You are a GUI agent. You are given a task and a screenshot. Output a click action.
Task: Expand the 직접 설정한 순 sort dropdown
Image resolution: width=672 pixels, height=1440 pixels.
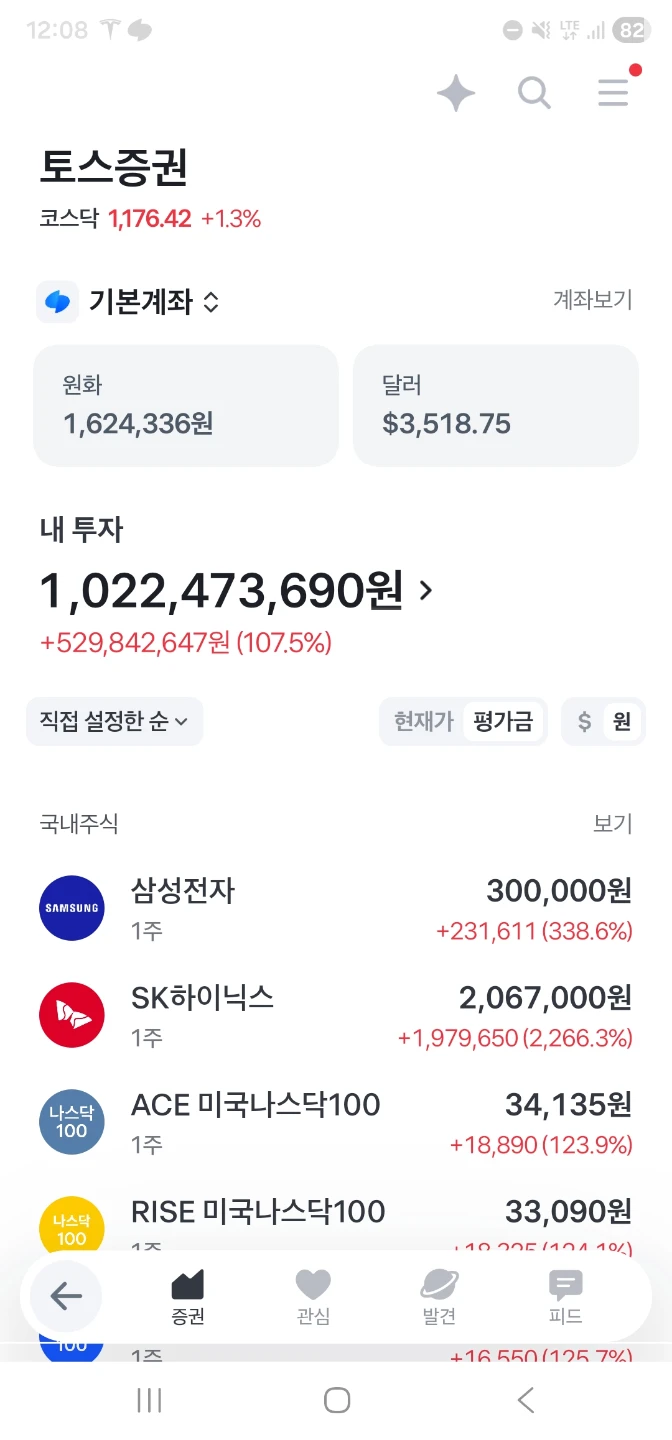coord(114,721)
